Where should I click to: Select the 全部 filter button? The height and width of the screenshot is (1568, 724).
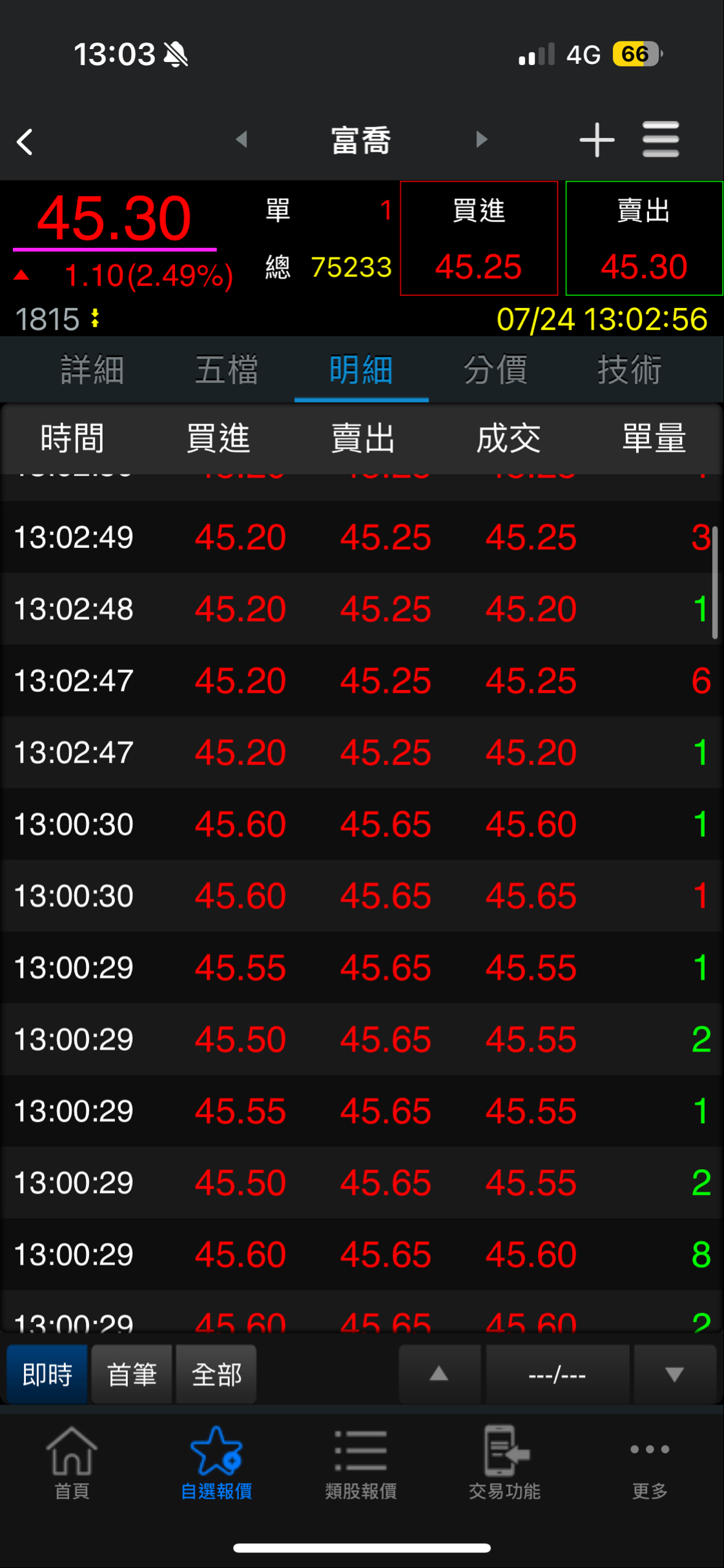click(x=216, y=1374)
